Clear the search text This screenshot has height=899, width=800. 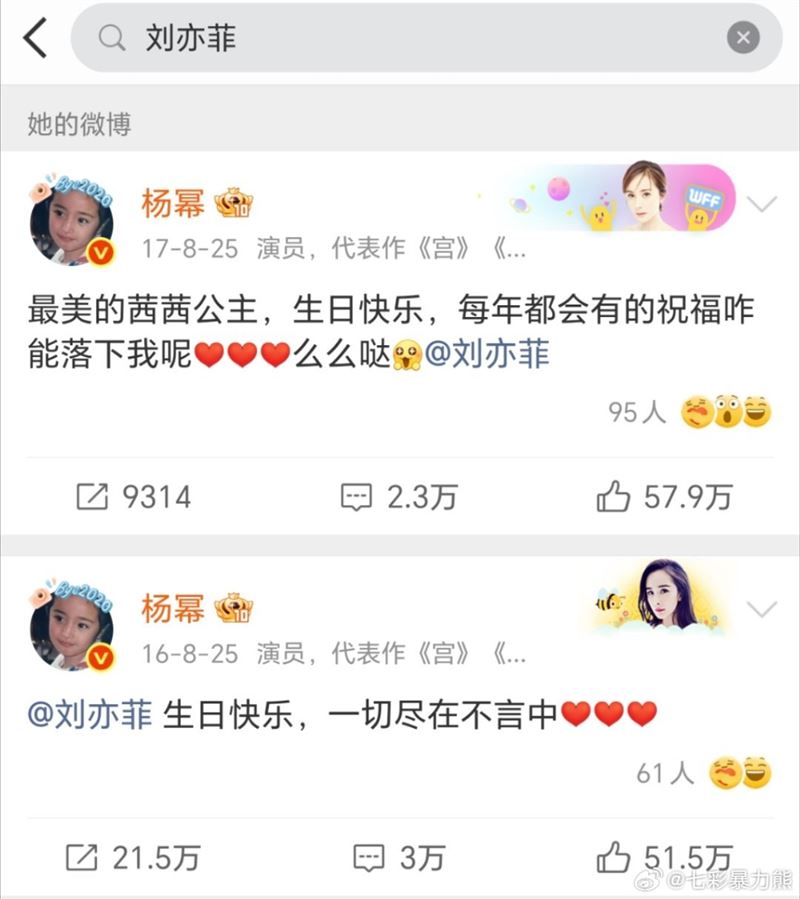[742, 38]
